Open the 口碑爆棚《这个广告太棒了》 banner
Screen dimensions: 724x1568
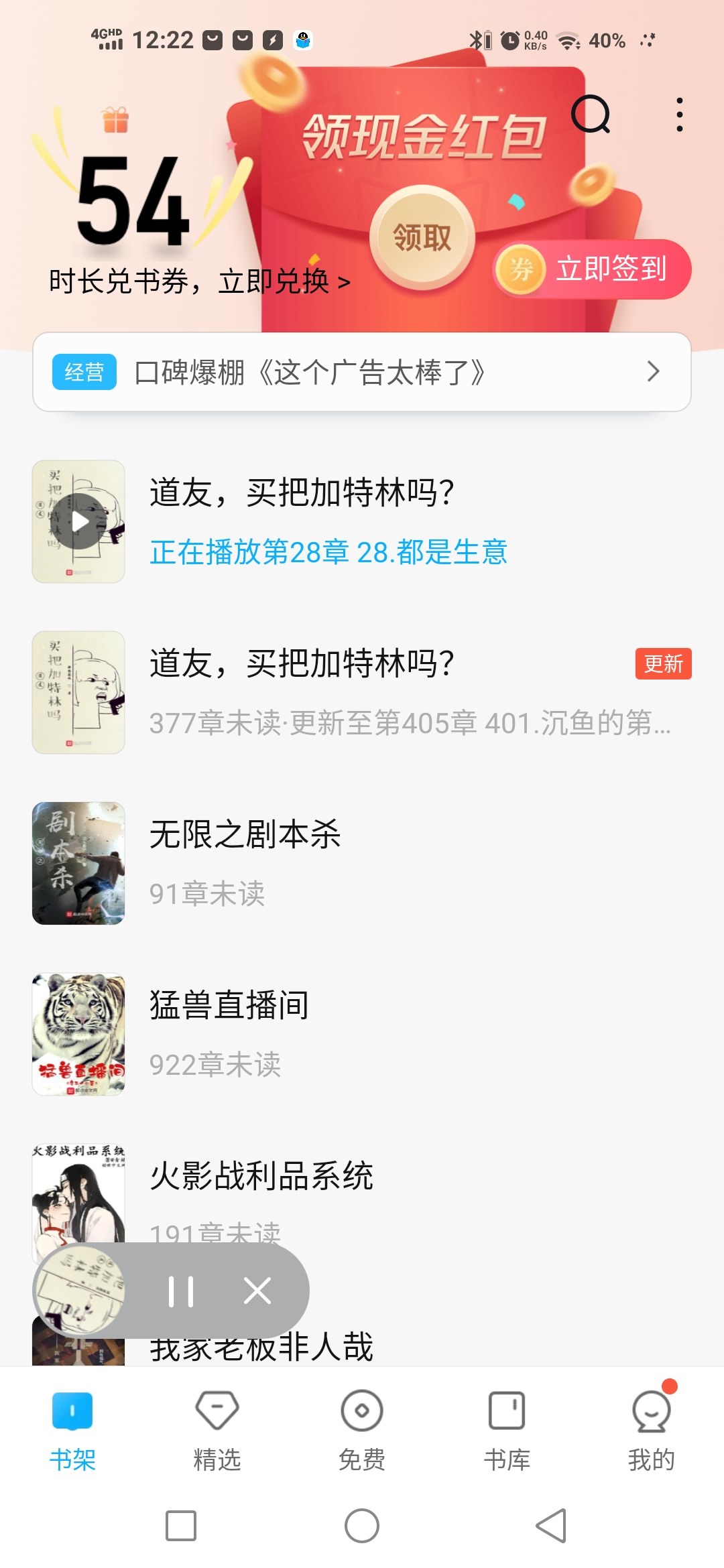(362, 372)
